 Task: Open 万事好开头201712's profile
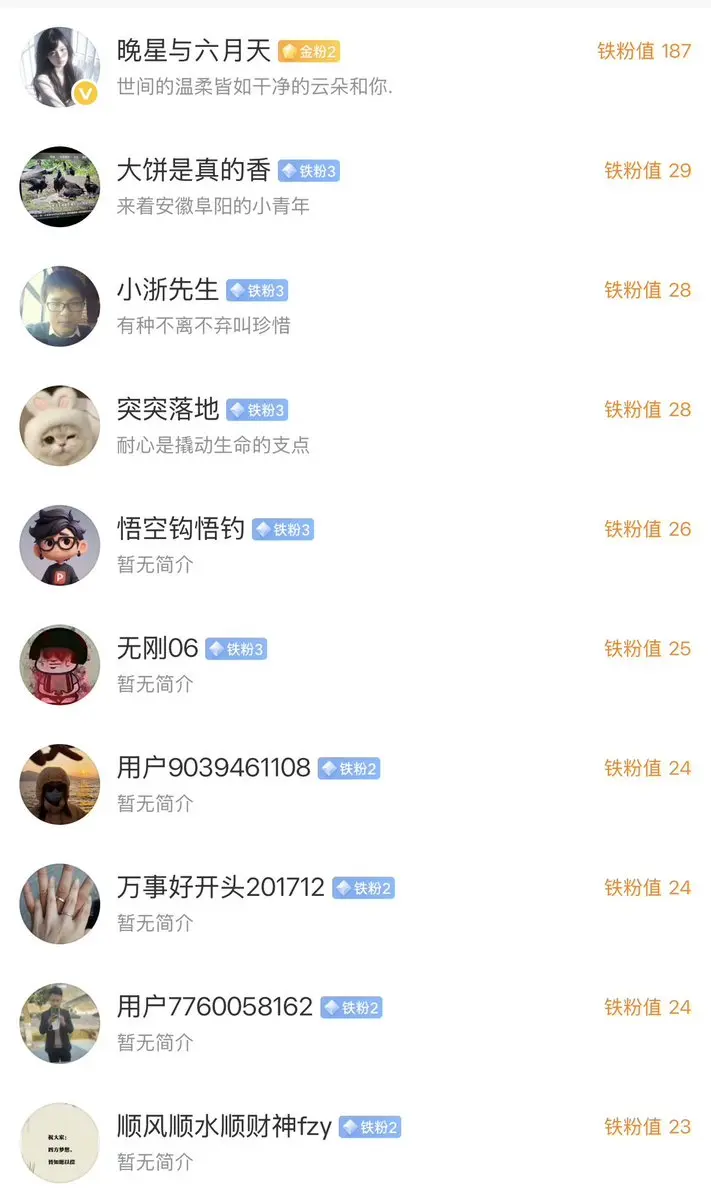click(x=356, y=903)
